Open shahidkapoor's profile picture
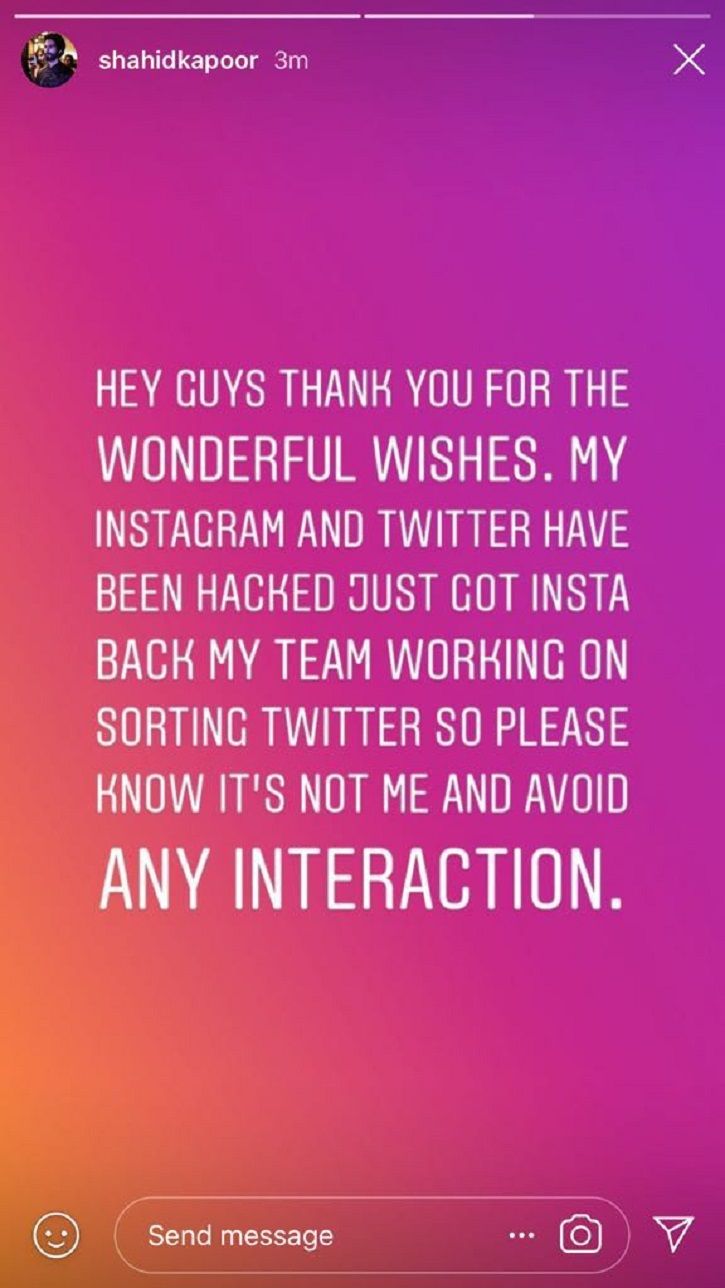Image resolution: width=725 pixels, height=1288 pixels. click(x=49, y=60)
